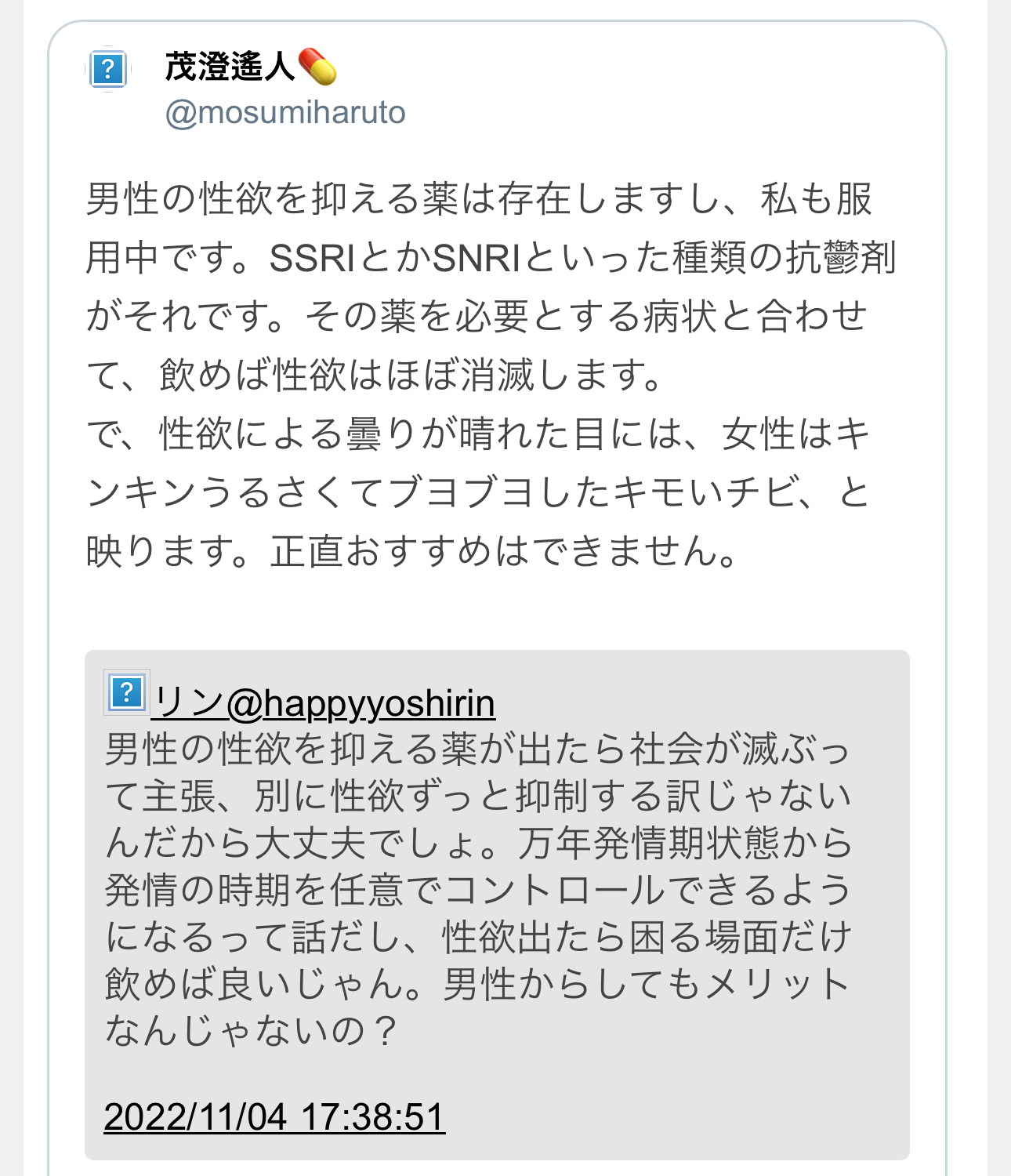Tap the quoted tweet author's avatar
Screen dimensions: 1011x1176
126,693
